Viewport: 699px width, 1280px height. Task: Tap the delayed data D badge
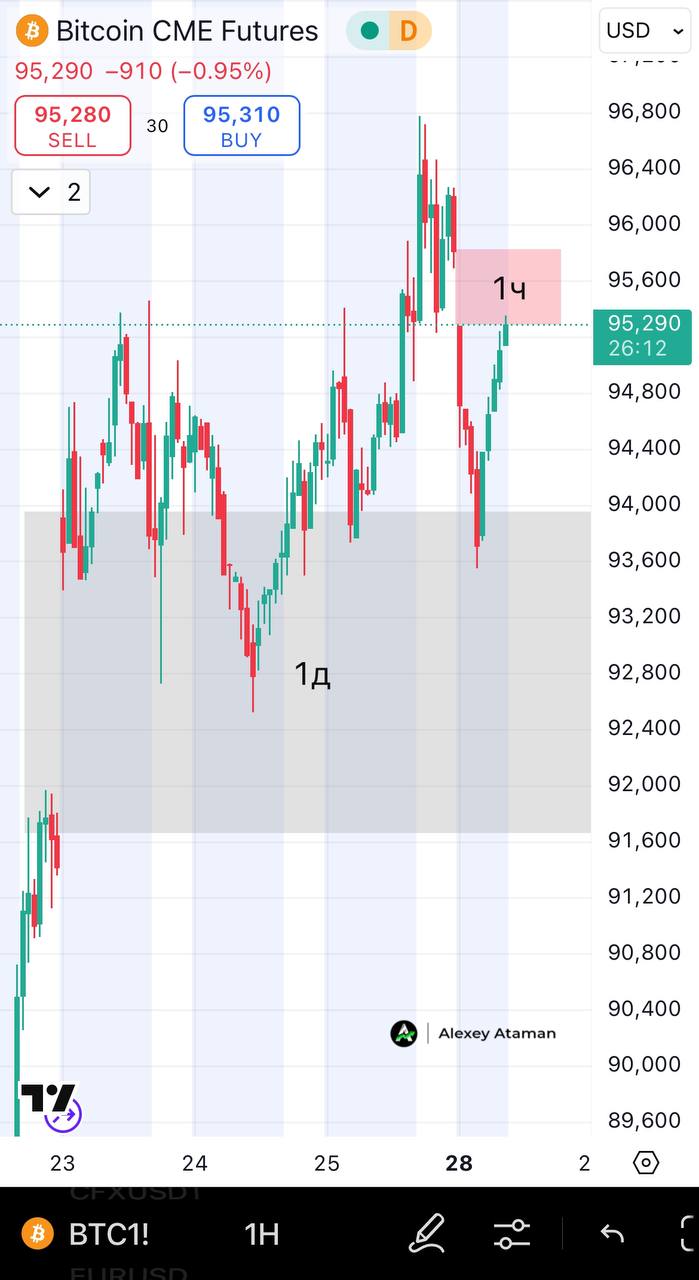(x=408, y=31)
